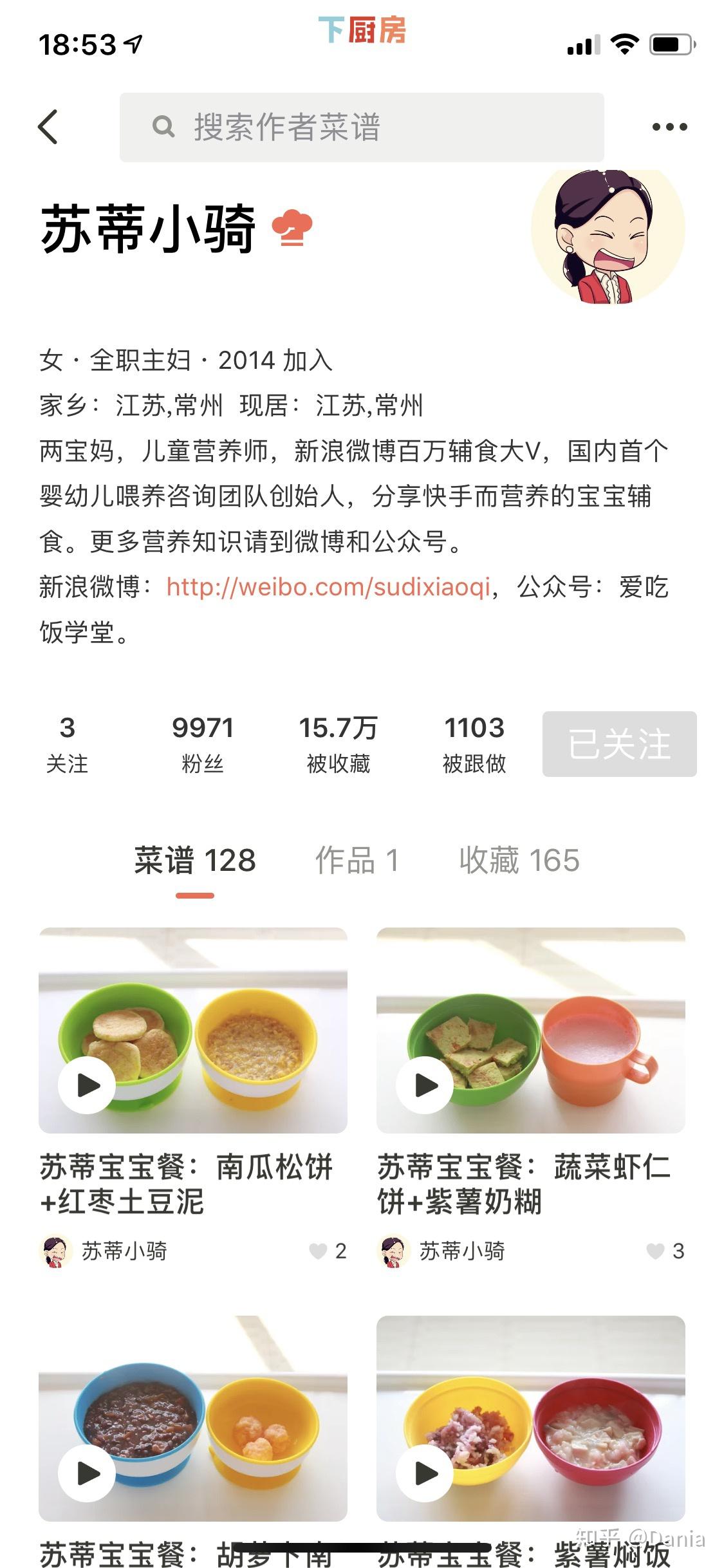724x1568 pixels.
Task: View the 9971 粉丝 followers list
Action: [x=202, y=744]
